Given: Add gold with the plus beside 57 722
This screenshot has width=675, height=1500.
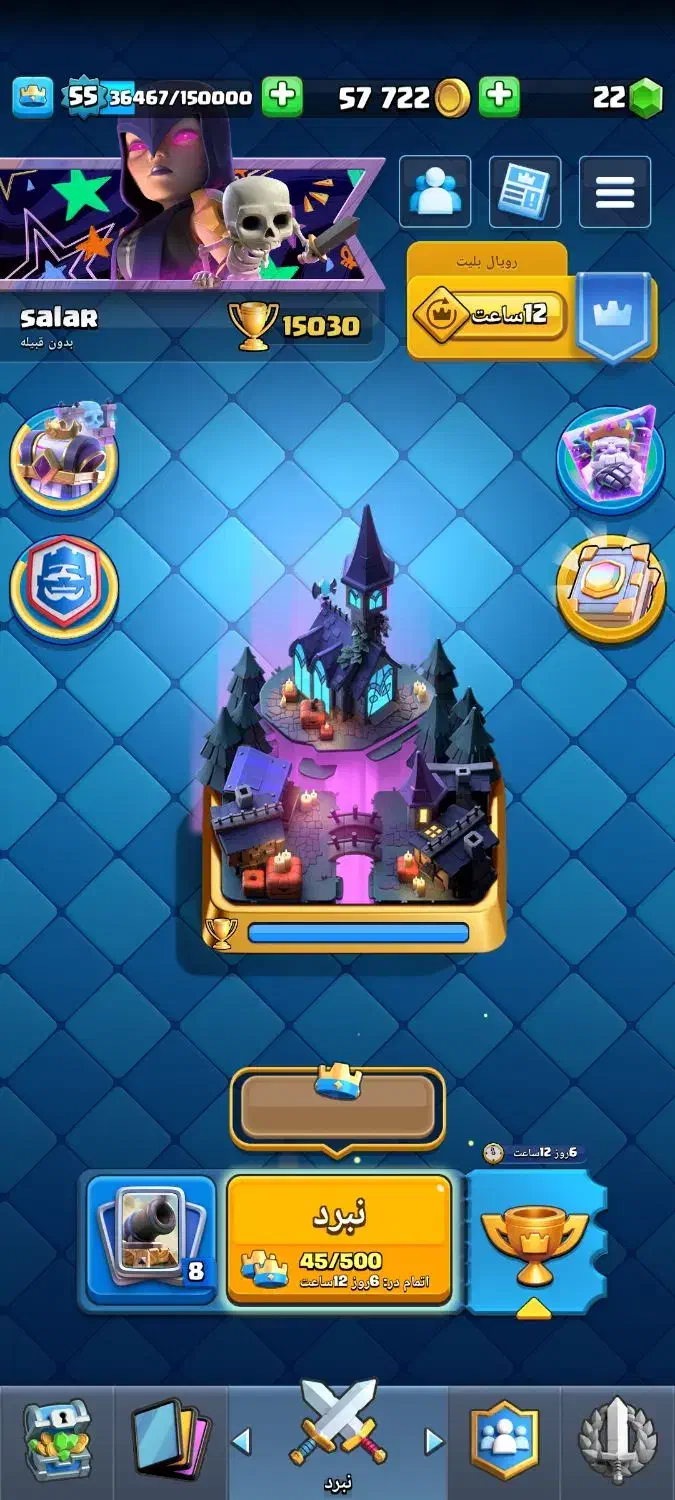Looking at the screenshot, I should tap(499, 97).
